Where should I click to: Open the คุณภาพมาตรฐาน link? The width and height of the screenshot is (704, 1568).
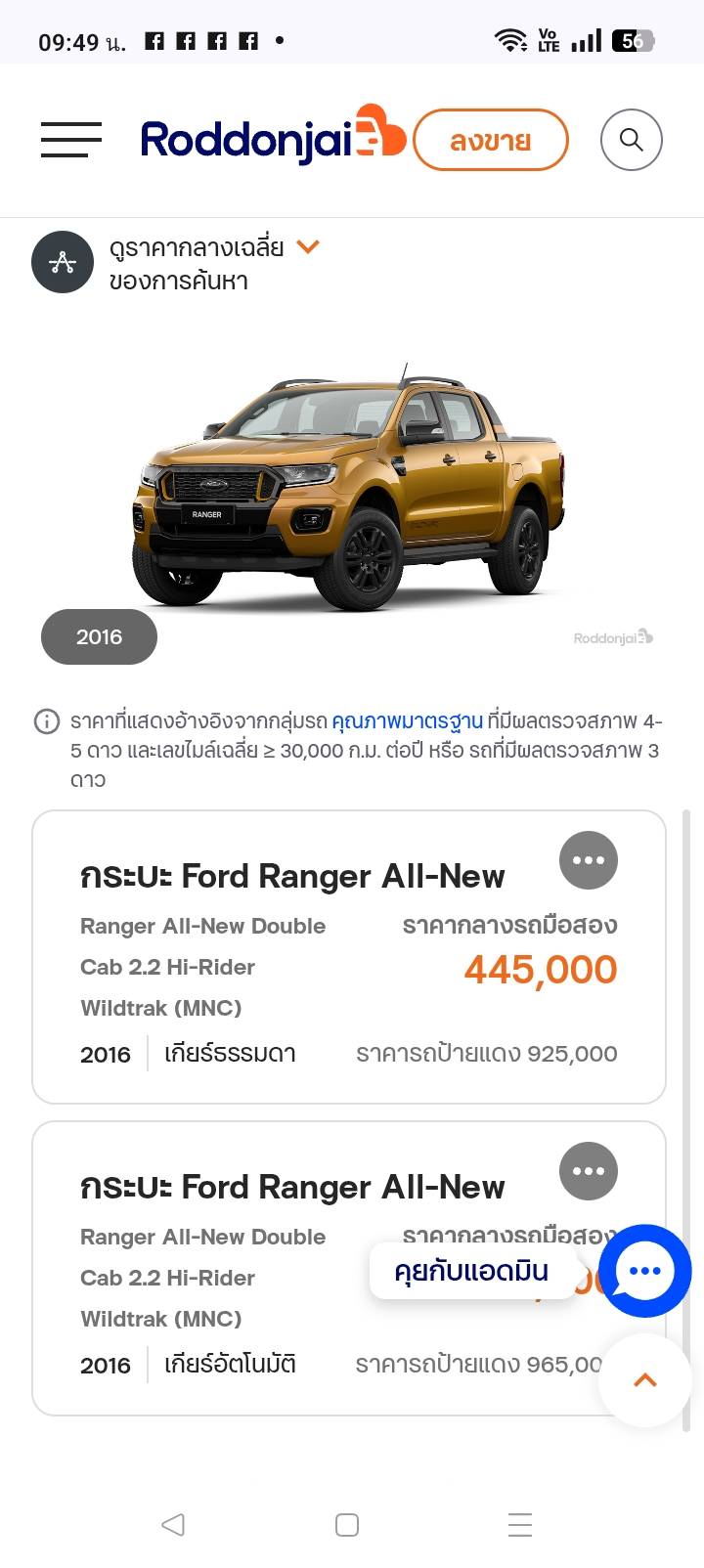pos(407,721)
